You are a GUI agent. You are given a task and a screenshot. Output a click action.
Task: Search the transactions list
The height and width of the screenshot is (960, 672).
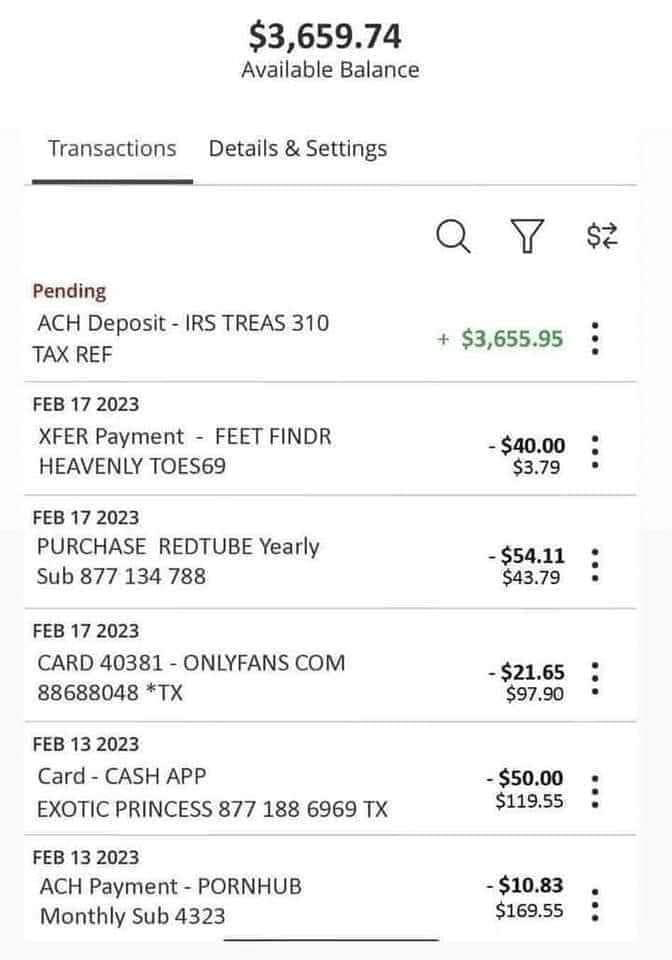click(454, 237)
